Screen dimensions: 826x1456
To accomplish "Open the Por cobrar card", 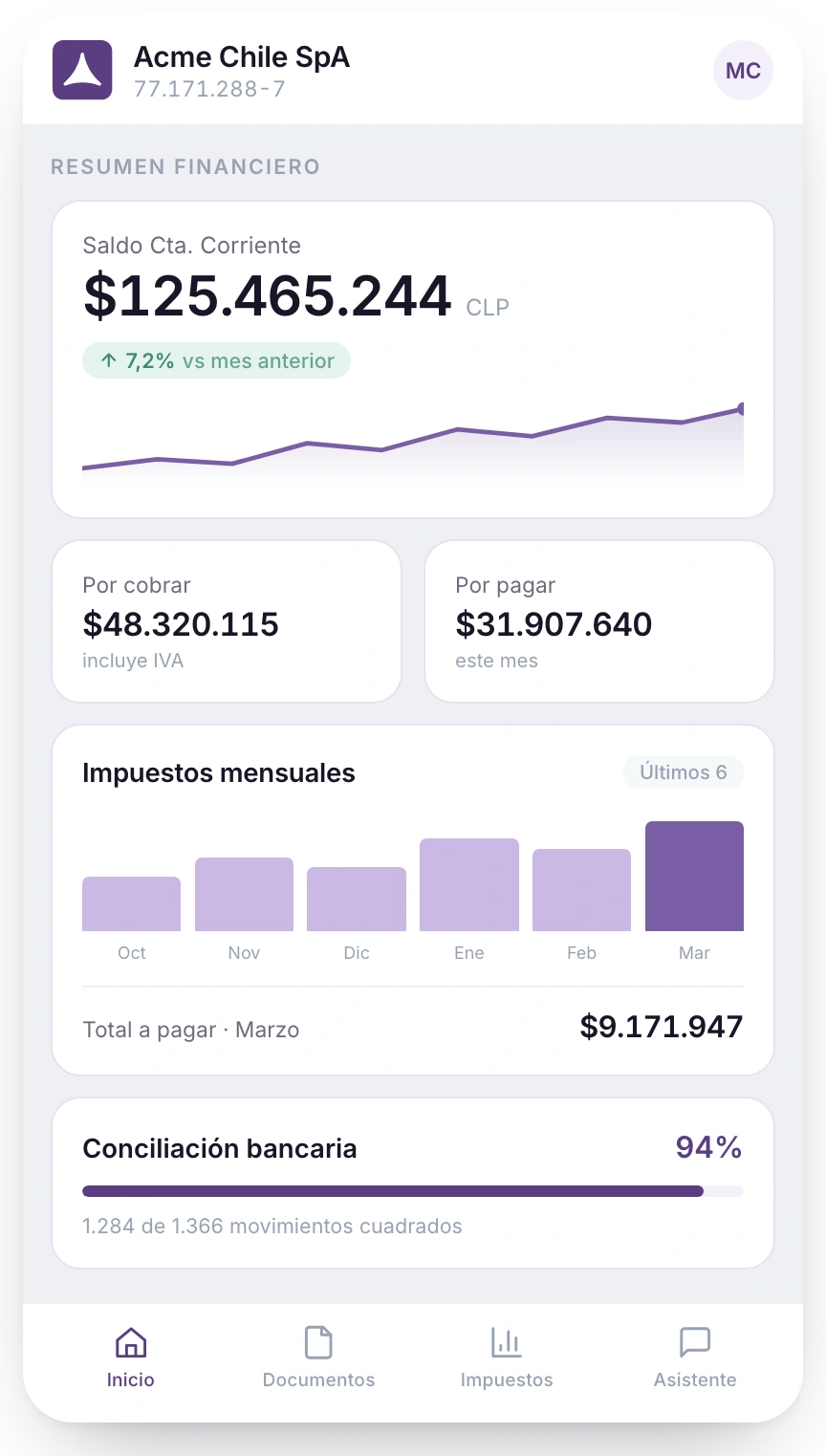I will pos(227,621).
